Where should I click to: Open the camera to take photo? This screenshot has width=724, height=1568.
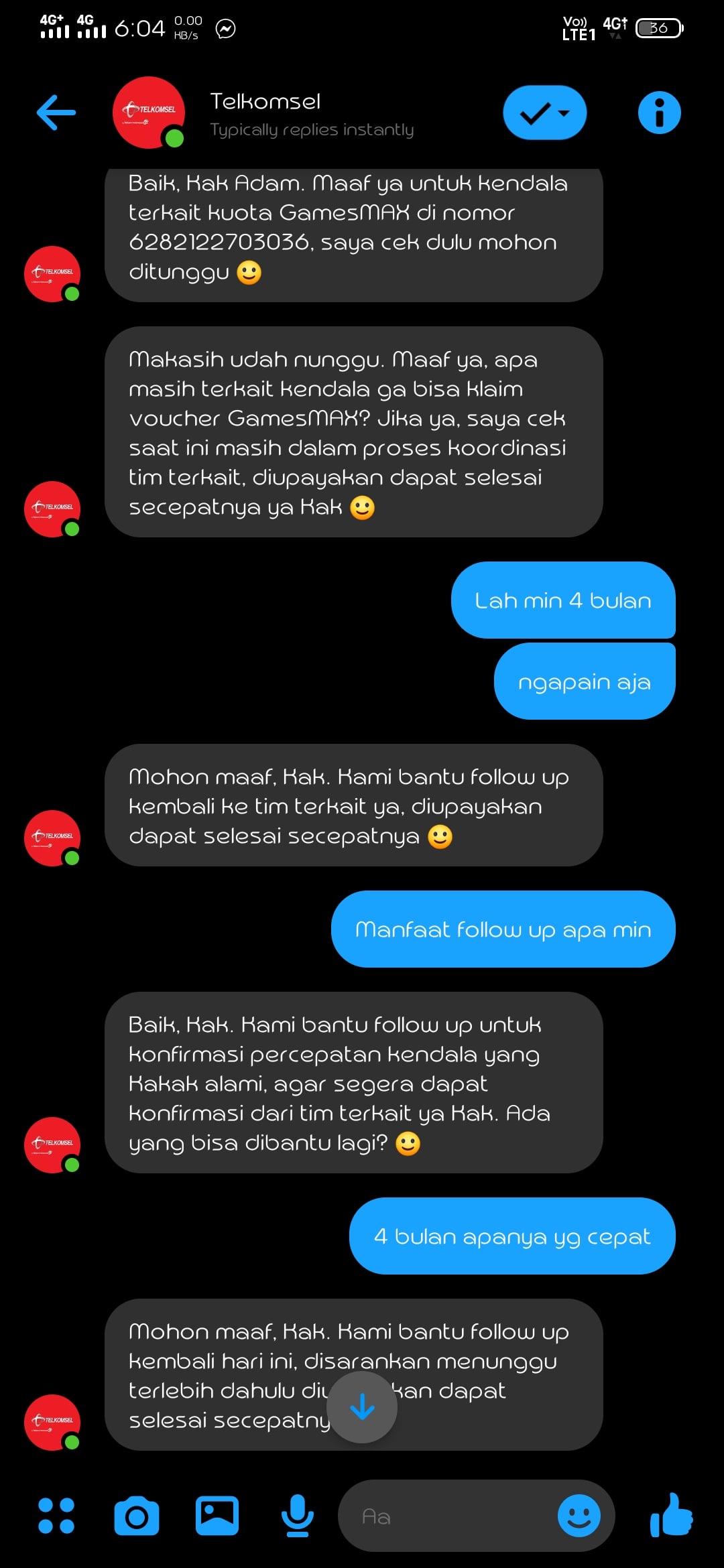pyautogui.click(x=137, y=1516)
